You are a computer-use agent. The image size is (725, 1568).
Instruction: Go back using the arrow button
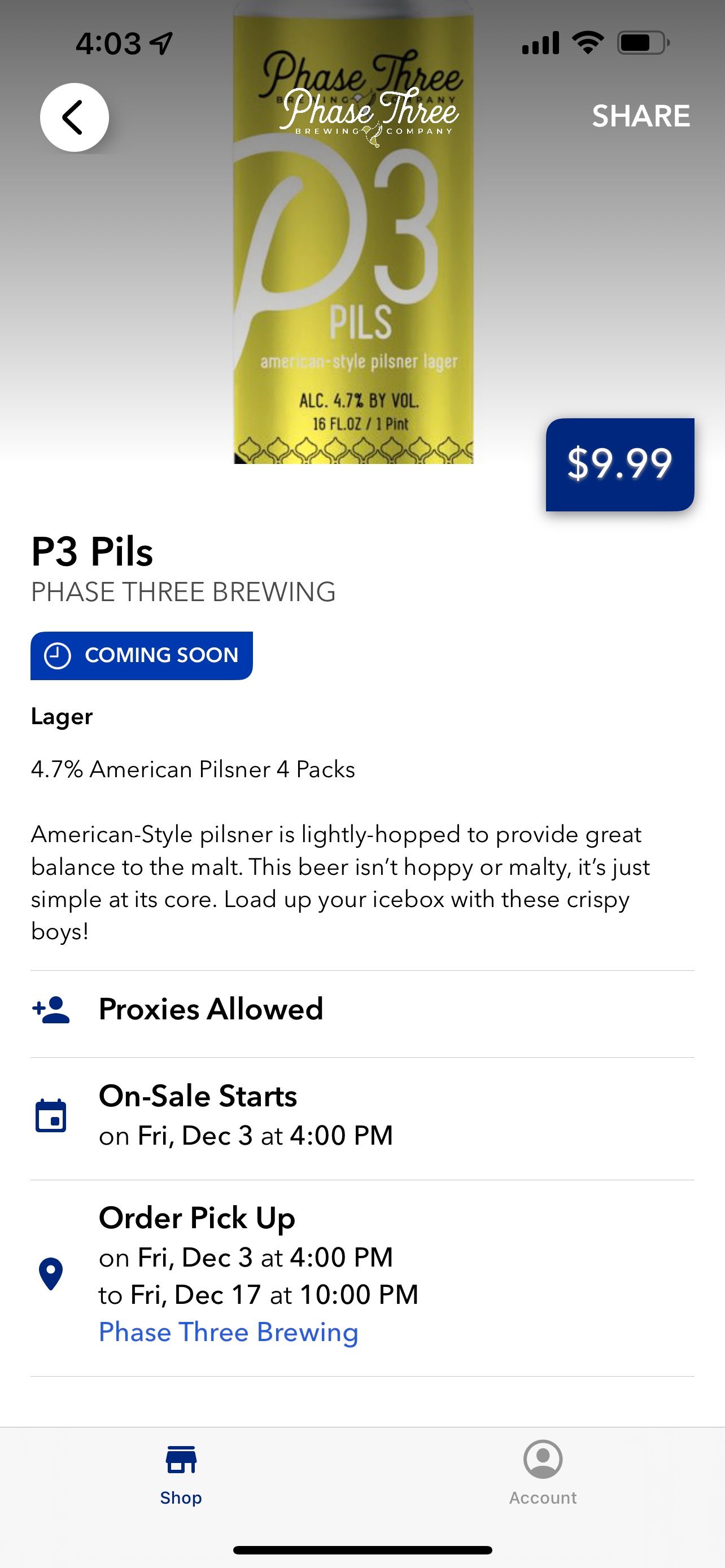point(75,117)
